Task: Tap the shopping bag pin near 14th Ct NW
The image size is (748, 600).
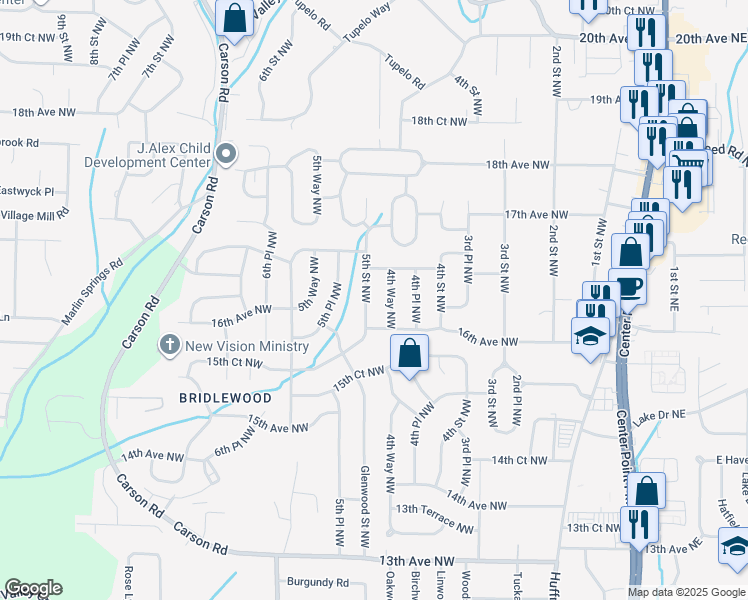Action: 646,491
